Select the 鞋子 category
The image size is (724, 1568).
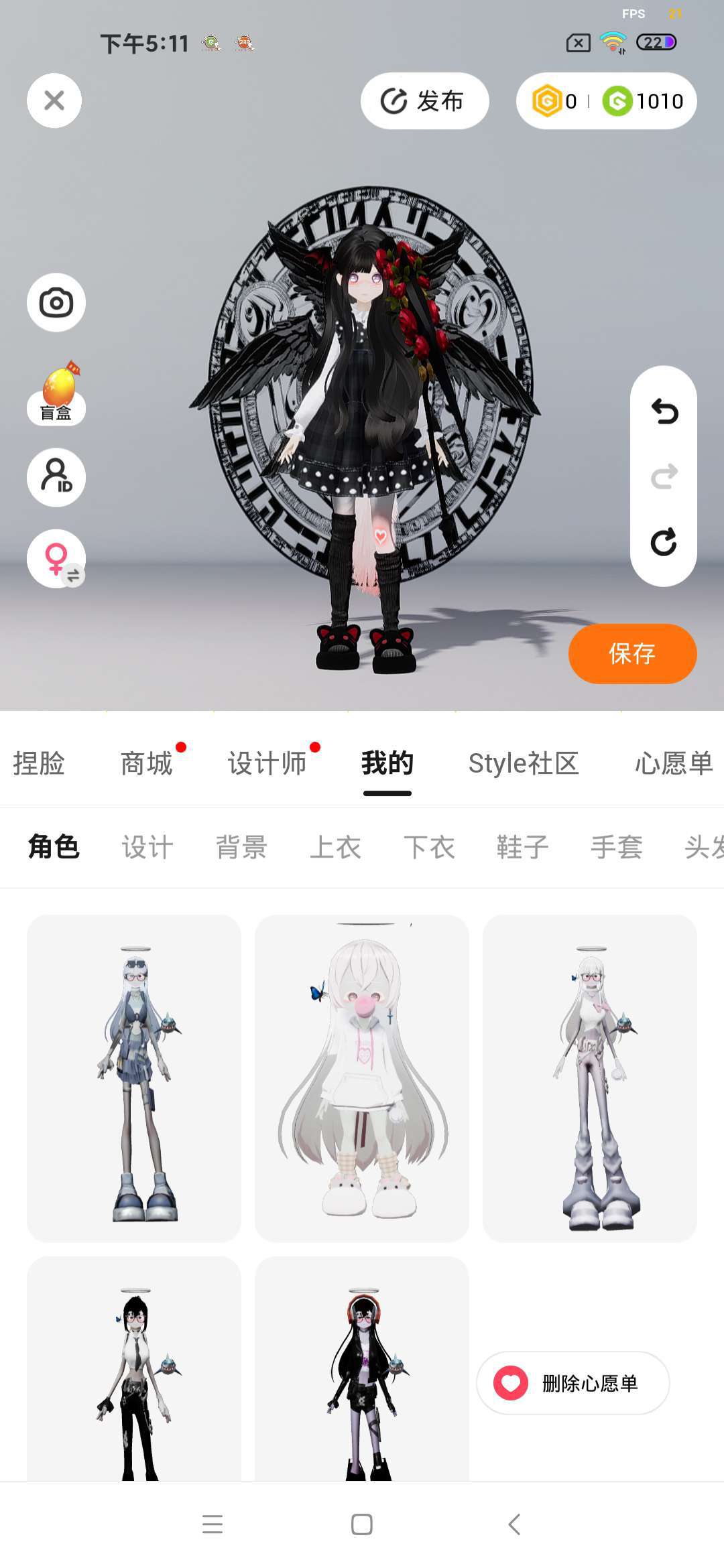522,847
